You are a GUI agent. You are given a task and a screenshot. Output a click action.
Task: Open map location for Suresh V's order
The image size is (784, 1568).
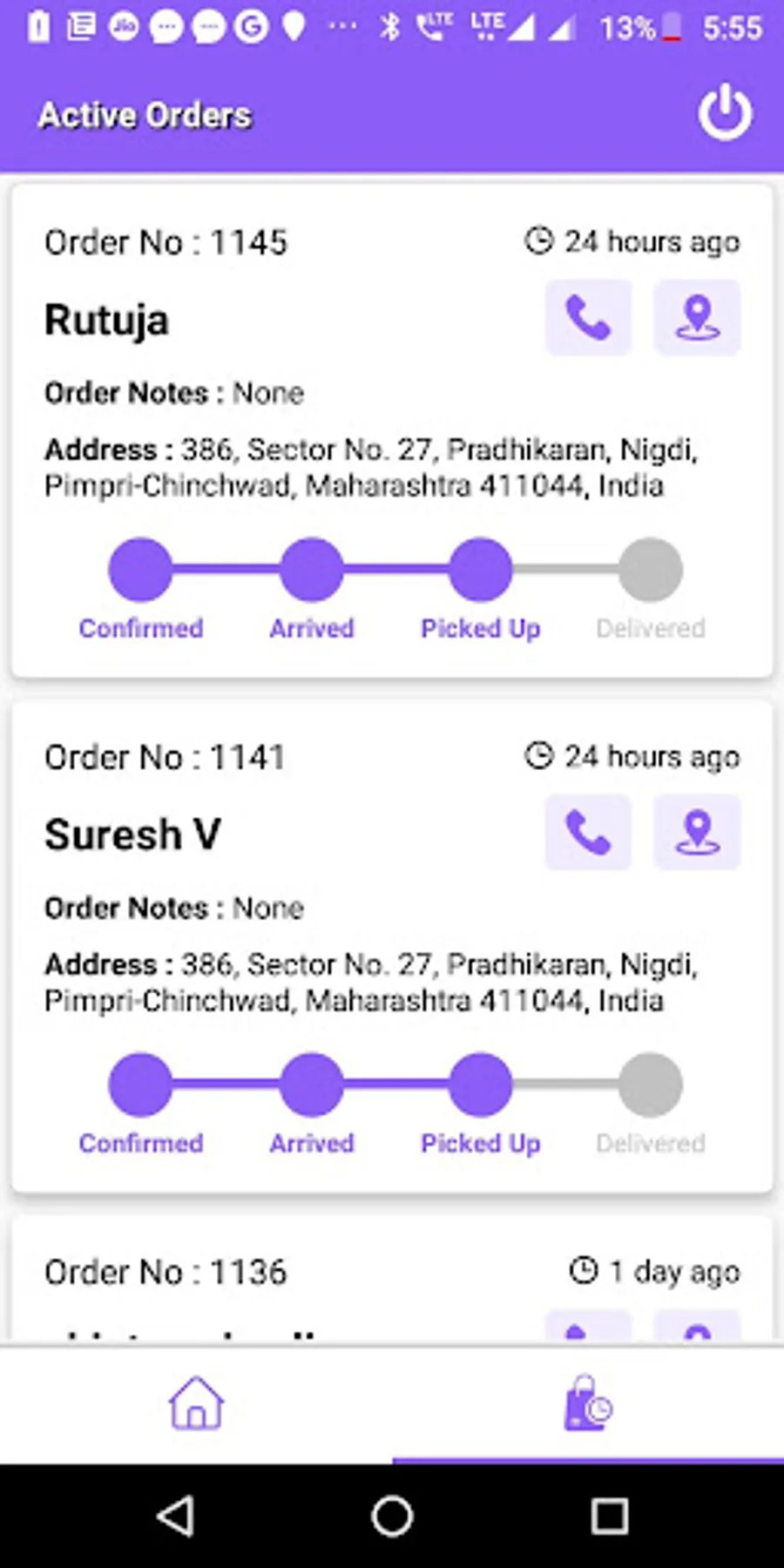click(697, 832)
